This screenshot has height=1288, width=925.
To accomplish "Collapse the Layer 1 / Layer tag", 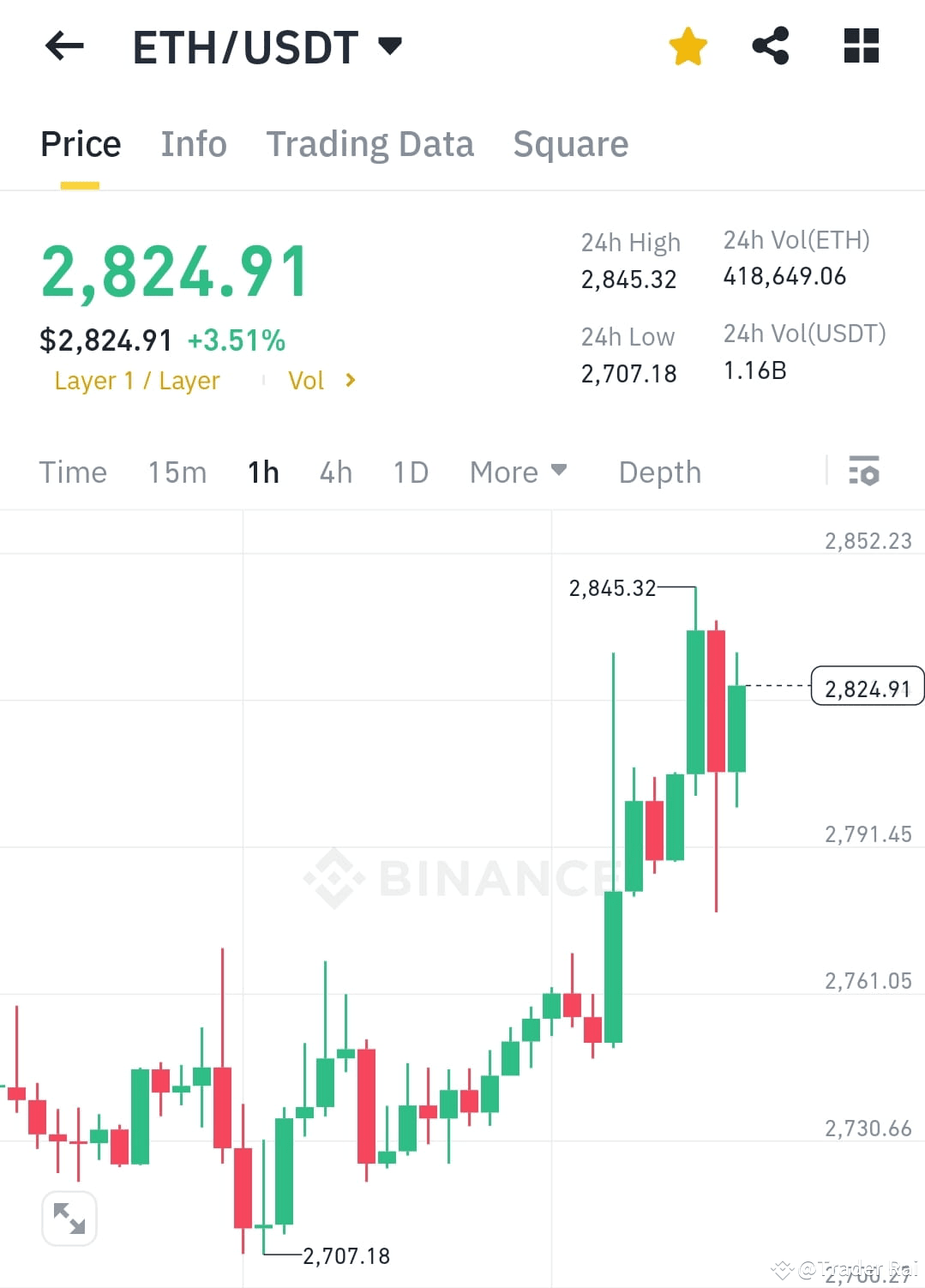I will 137,380.
